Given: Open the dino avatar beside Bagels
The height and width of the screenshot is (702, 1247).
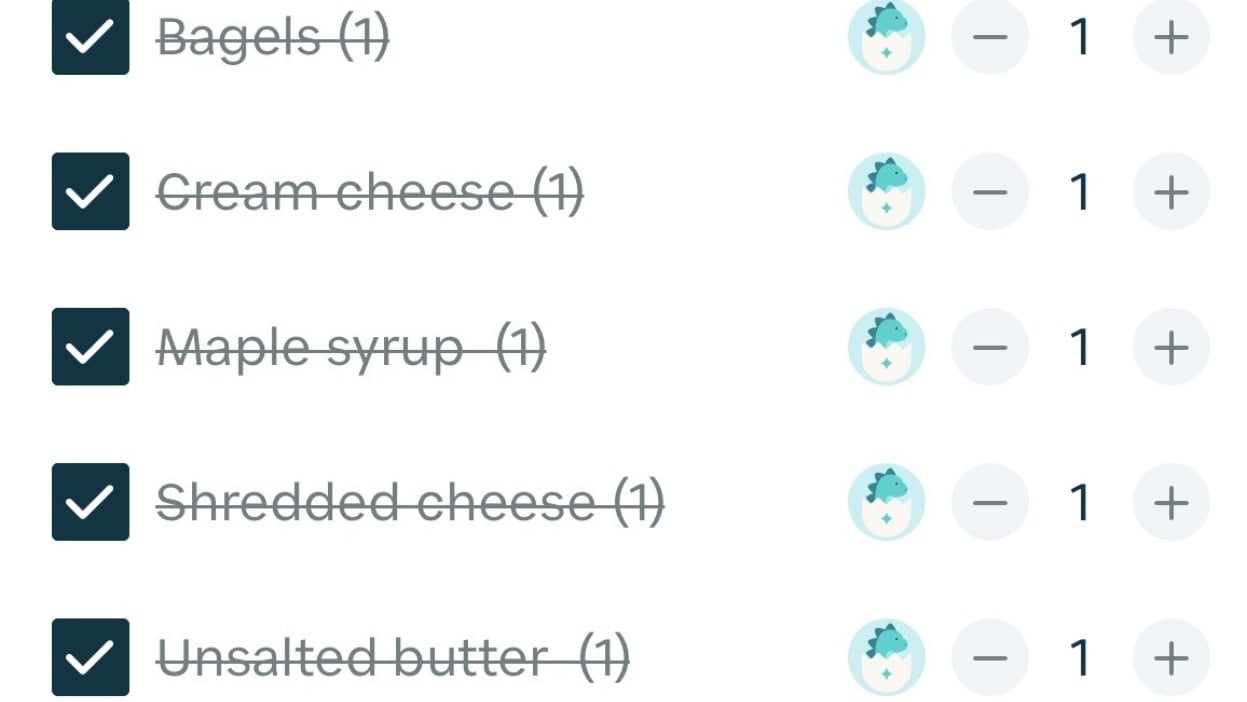Looking at the screenshot, I should point(886,37).
